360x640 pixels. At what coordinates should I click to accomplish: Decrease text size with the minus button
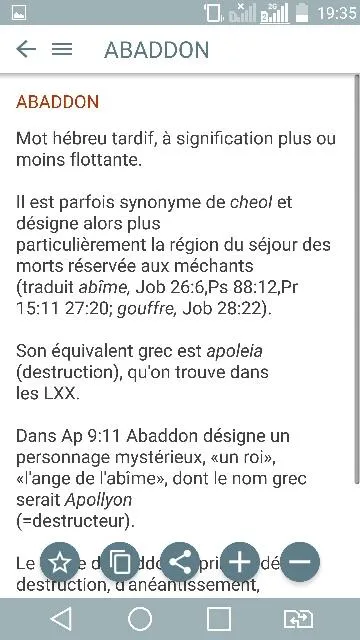(x=300, y=562)
